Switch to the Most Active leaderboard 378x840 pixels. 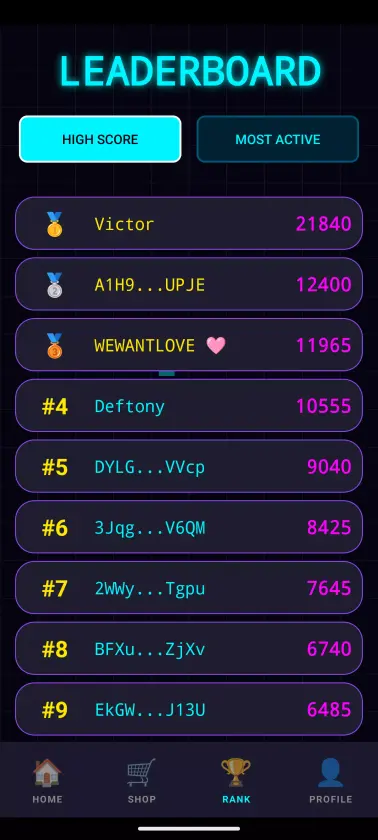(277, 139)
